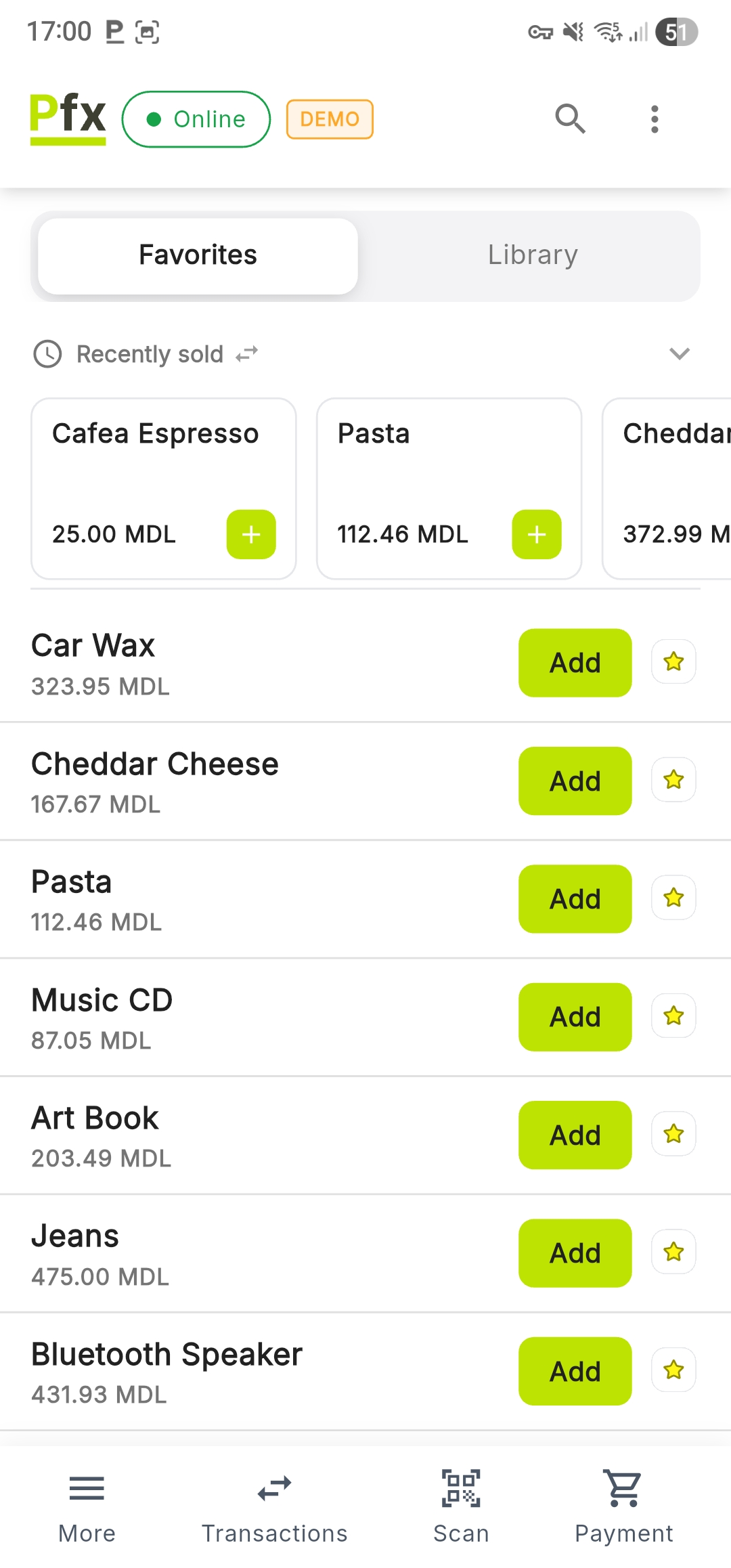Screen dimensions: 731x1568
Task: Toggle the favorite star for Music CD
Action: pyautogui.click(x=673, y=1016)
